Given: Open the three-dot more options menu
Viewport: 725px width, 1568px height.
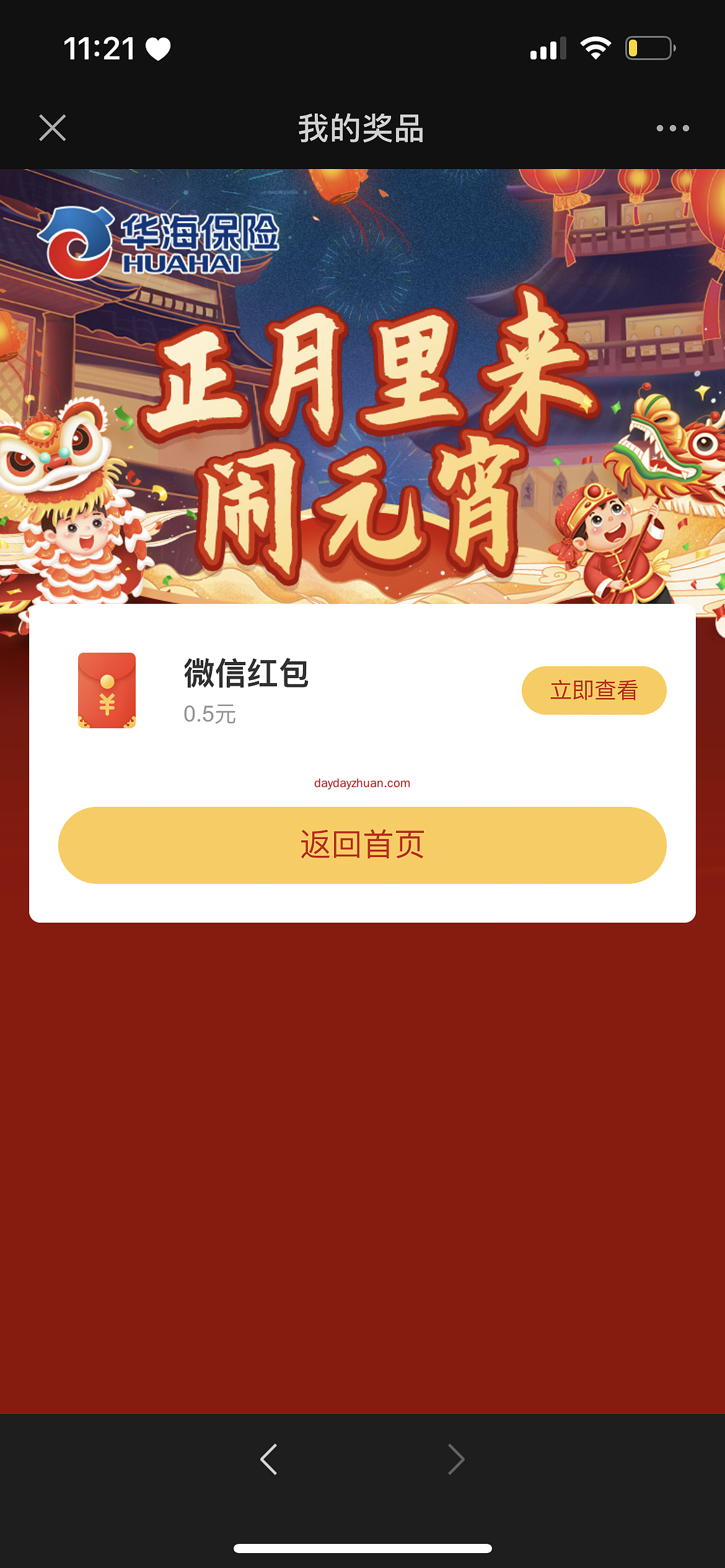Looking at the screenshot, I should click(672, 128).
